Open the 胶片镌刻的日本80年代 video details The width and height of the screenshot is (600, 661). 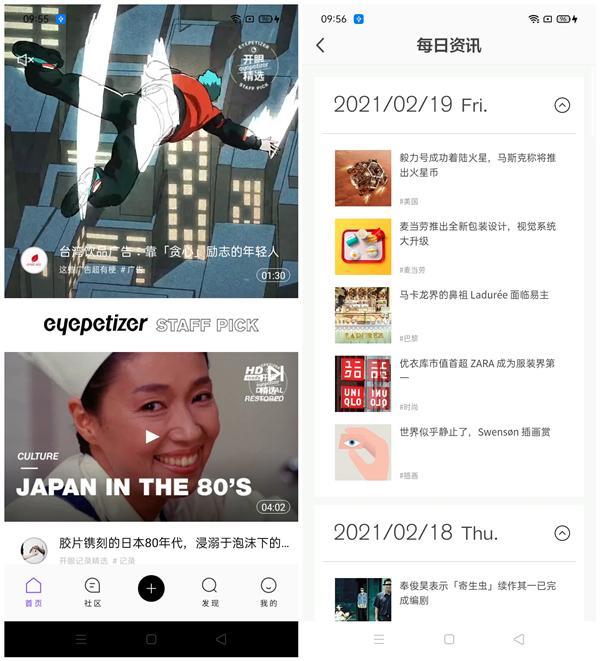click(x=173, y=544)
